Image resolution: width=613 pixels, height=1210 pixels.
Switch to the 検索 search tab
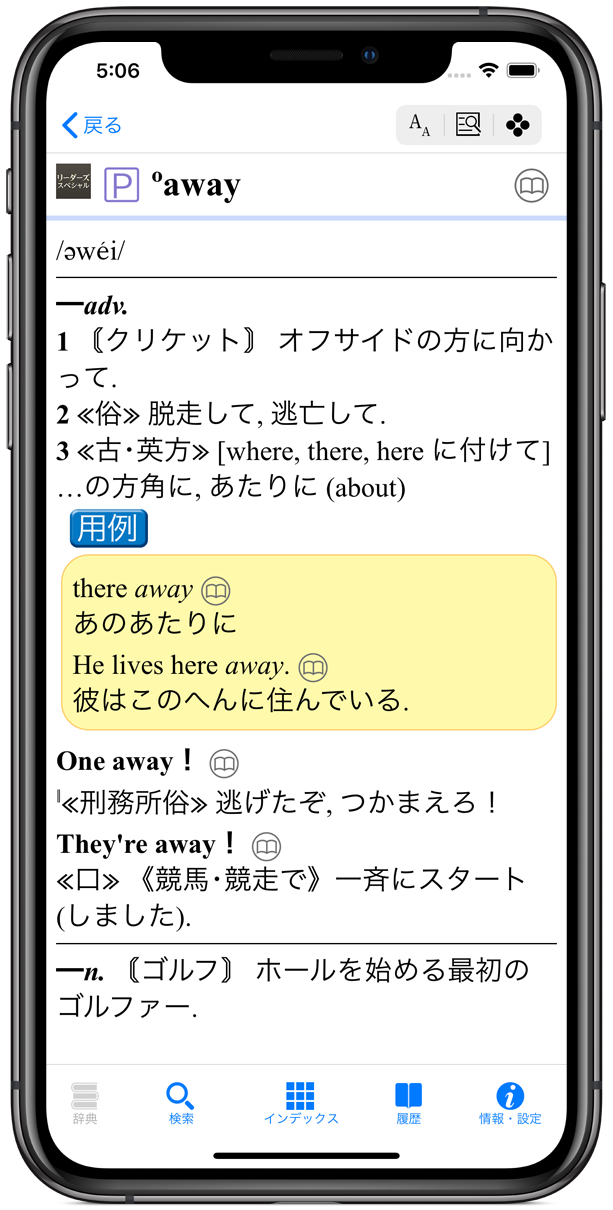click(181, 1103)
